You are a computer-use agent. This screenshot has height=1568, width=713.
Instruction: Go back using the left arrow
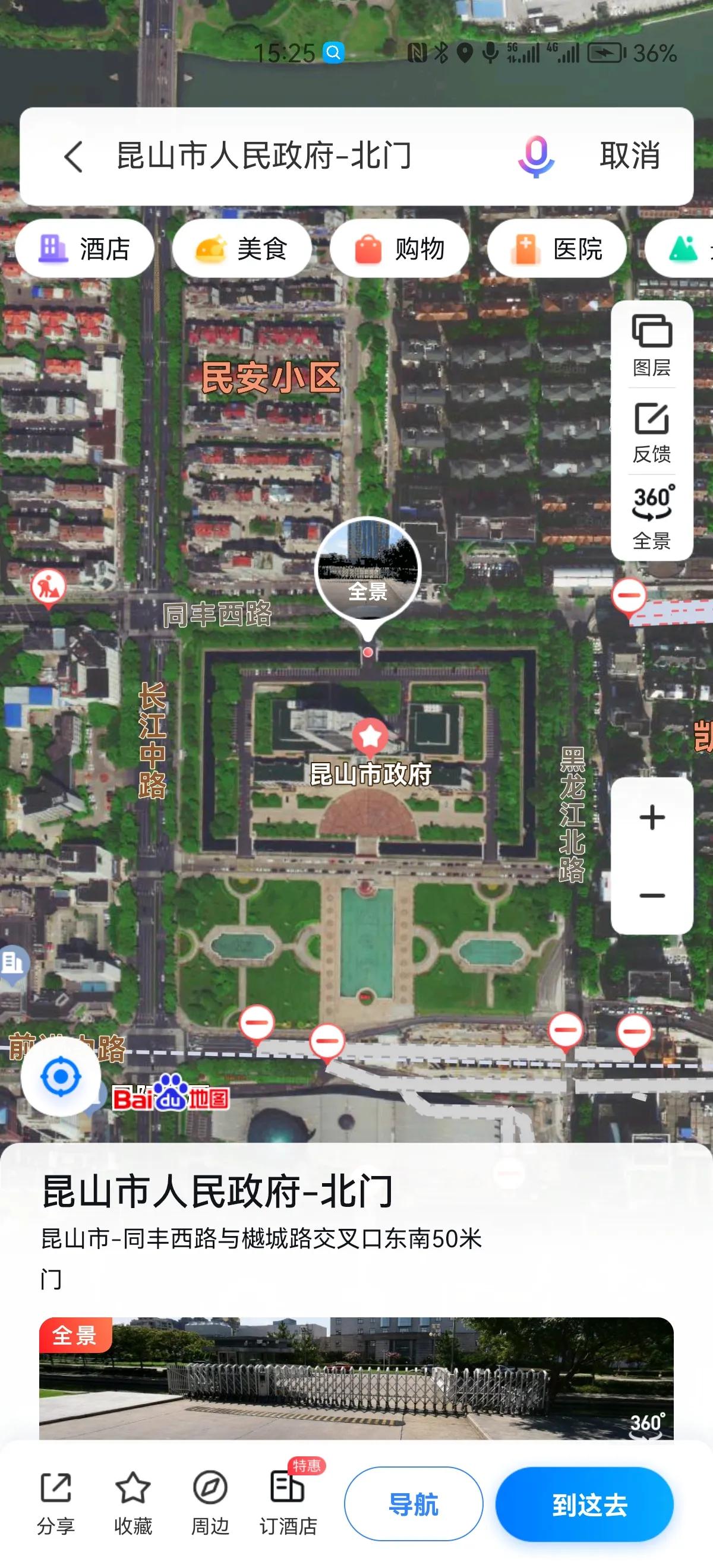click(74, 156)
